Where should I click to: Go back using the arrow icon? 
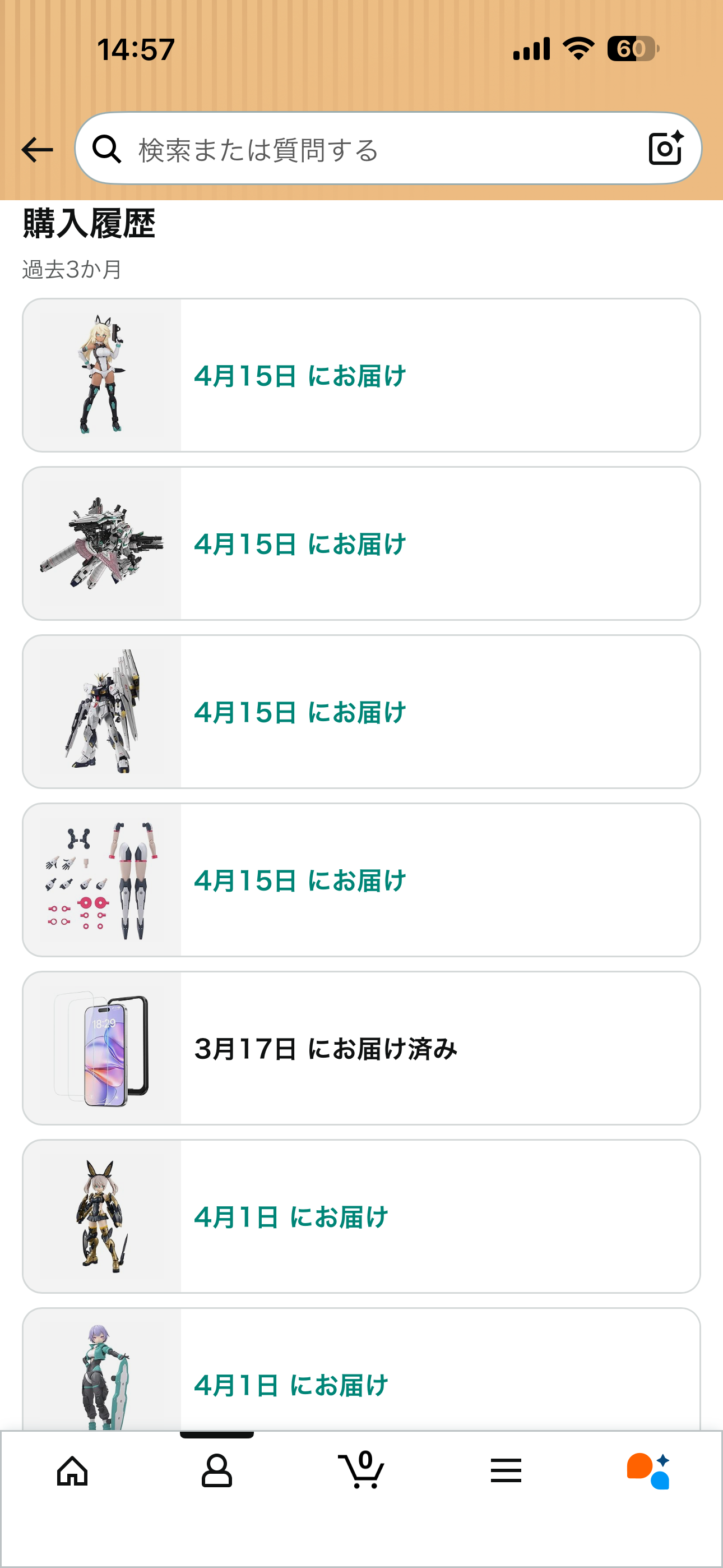(x=37, y=150)
